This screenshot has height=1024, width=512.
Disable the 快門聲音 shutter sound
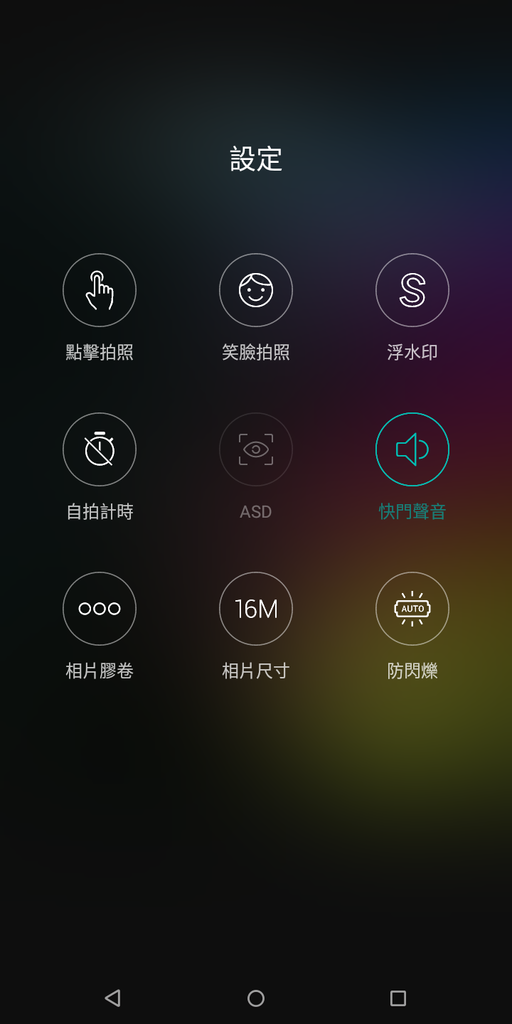point(412,449)
